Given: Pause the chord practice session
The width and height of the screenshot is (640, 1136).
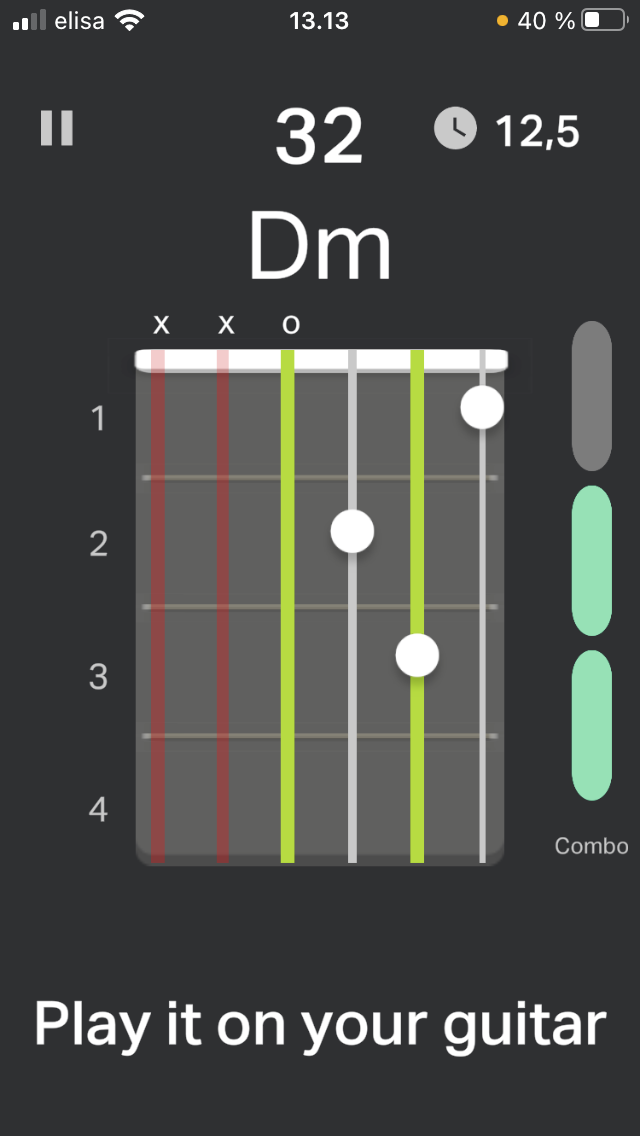Looking at the screenshot, I should point(57,128).
